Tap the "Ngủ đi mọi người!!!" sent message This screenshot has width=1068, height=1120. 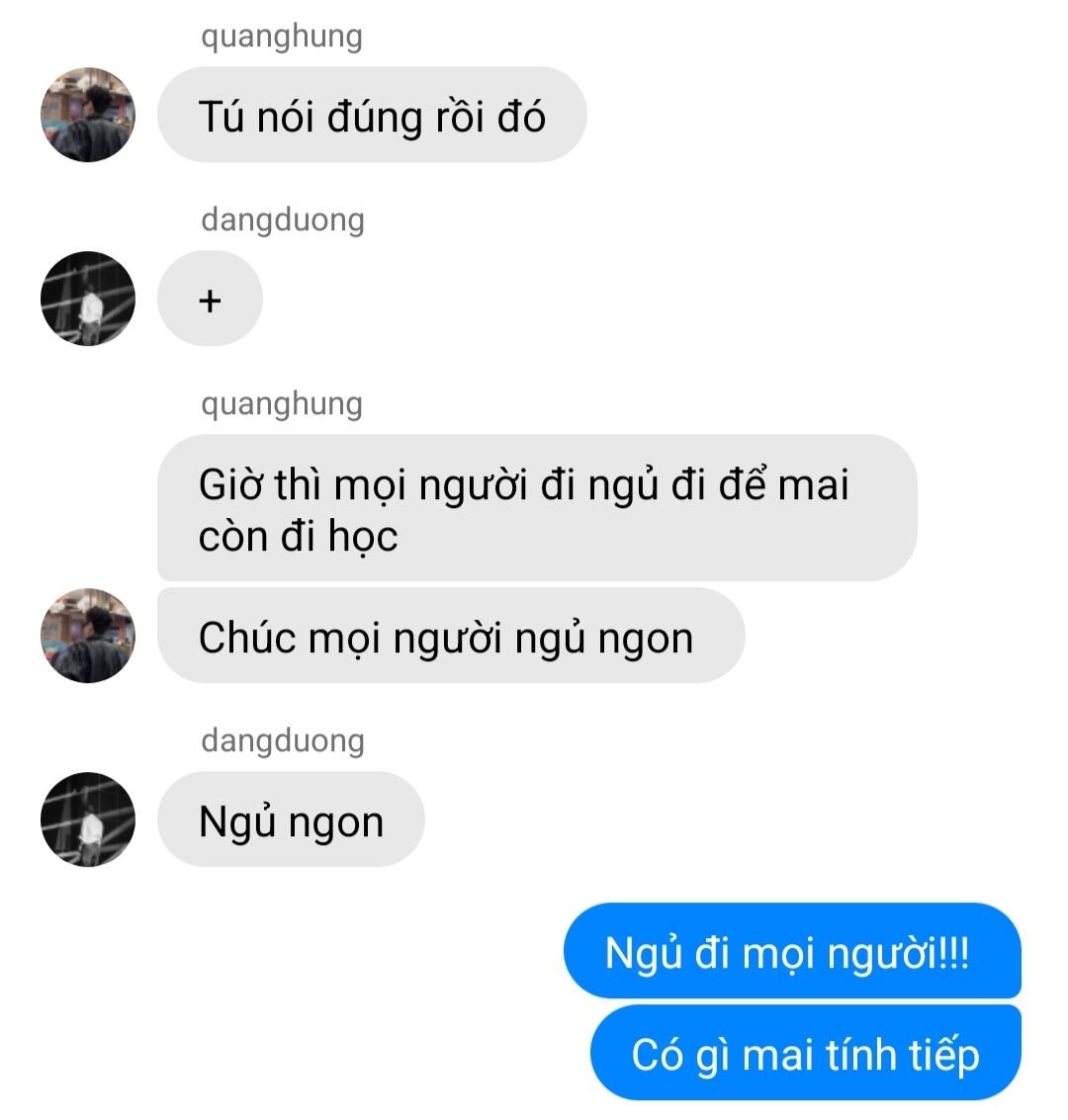[791, 951]
